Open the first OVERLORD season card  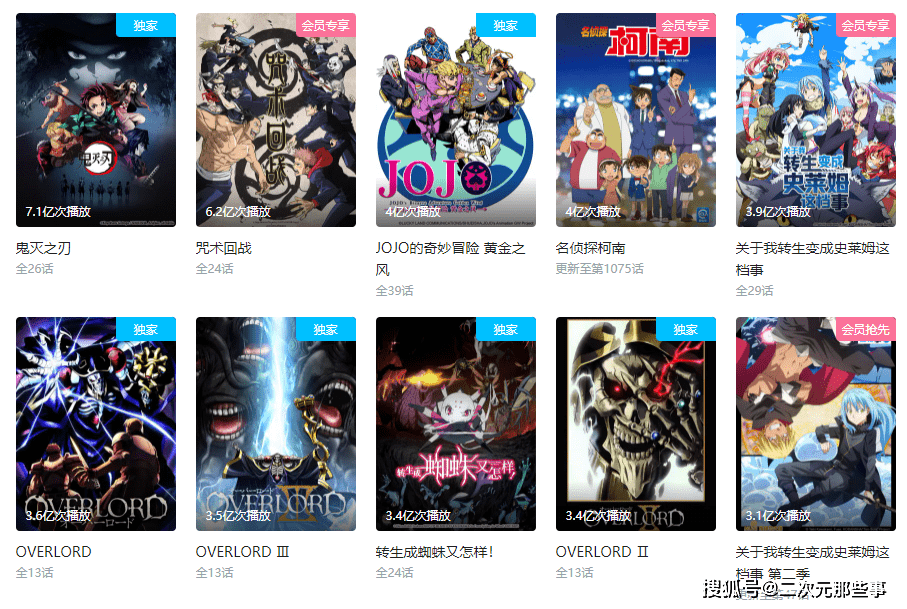pyautogui.click(x=95, y=424)
